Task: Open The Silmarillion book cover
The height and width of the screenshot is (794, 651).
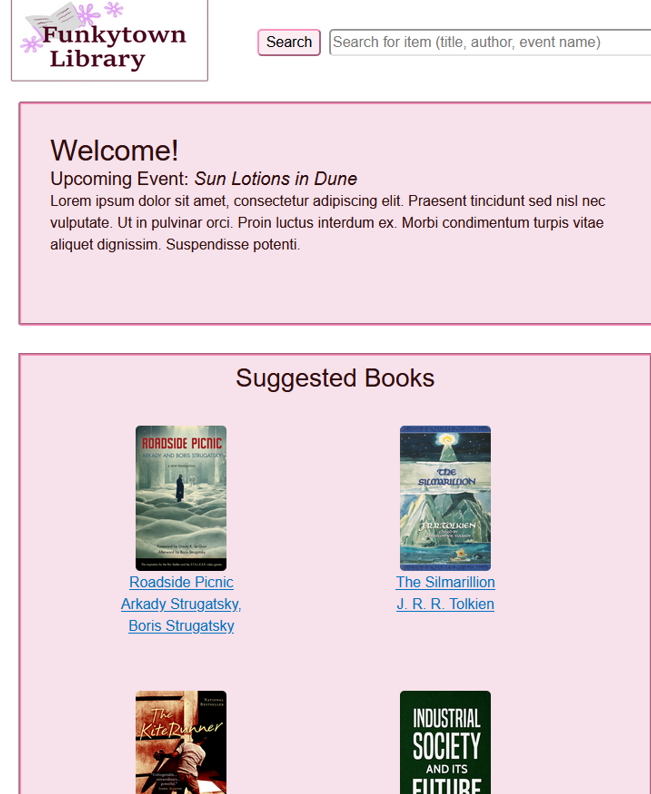Action: [x=445, y=498]
